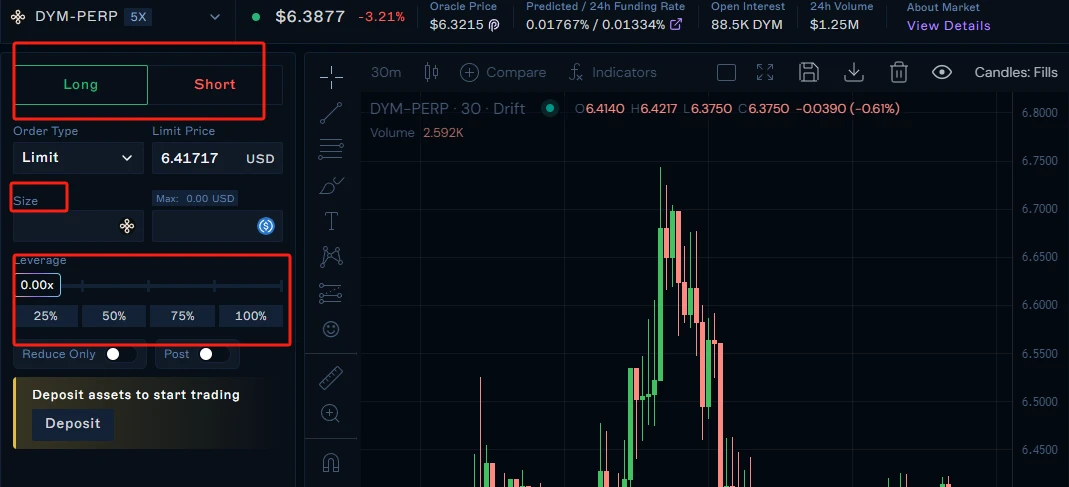
Task: Tap Deposit to start trading
Action: [73, 424]
